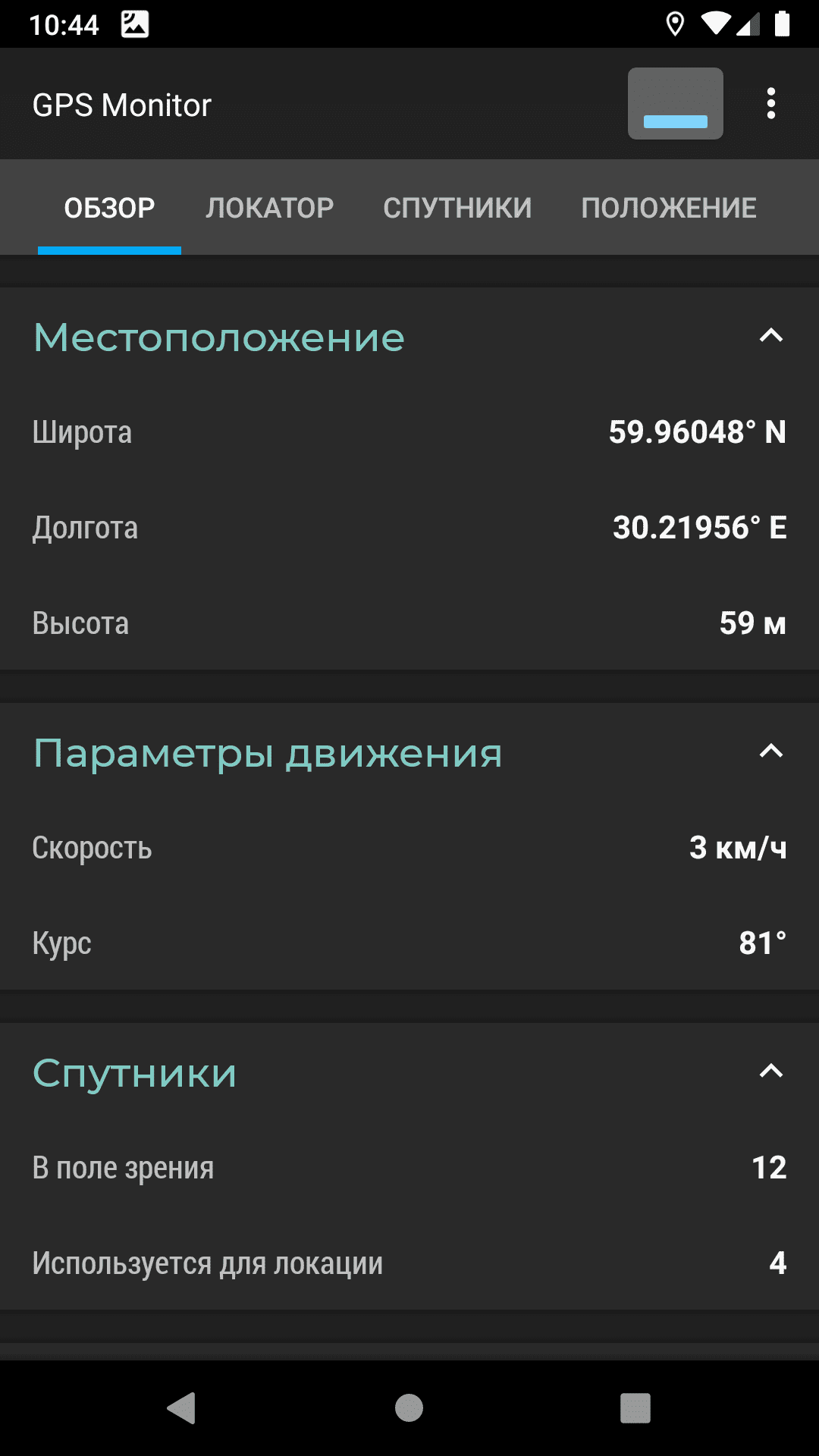Tap the gray toggle button in app bar
819x1456 pixels.
675,104
